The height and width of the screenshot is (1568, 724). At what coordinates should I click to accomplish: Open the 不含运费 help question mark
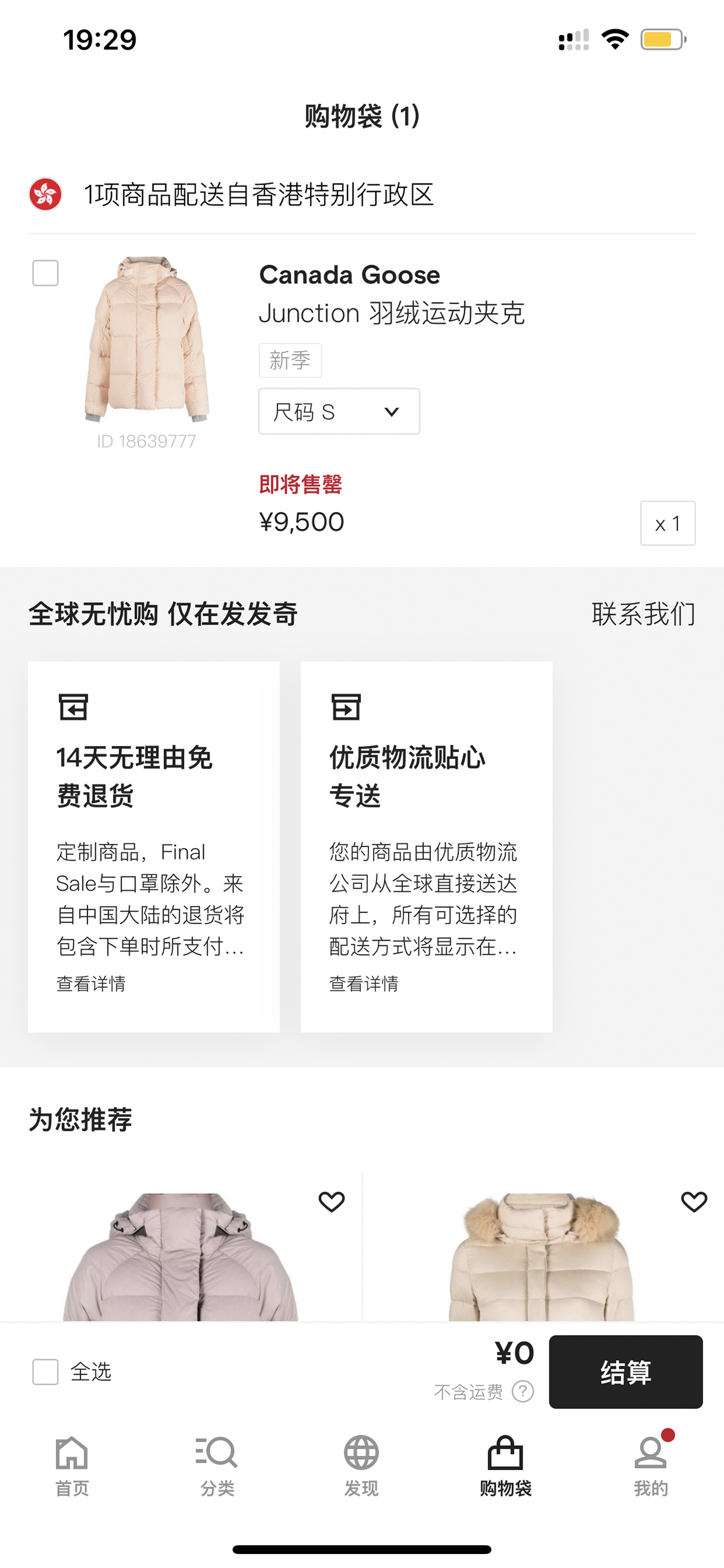(523, 1392)
